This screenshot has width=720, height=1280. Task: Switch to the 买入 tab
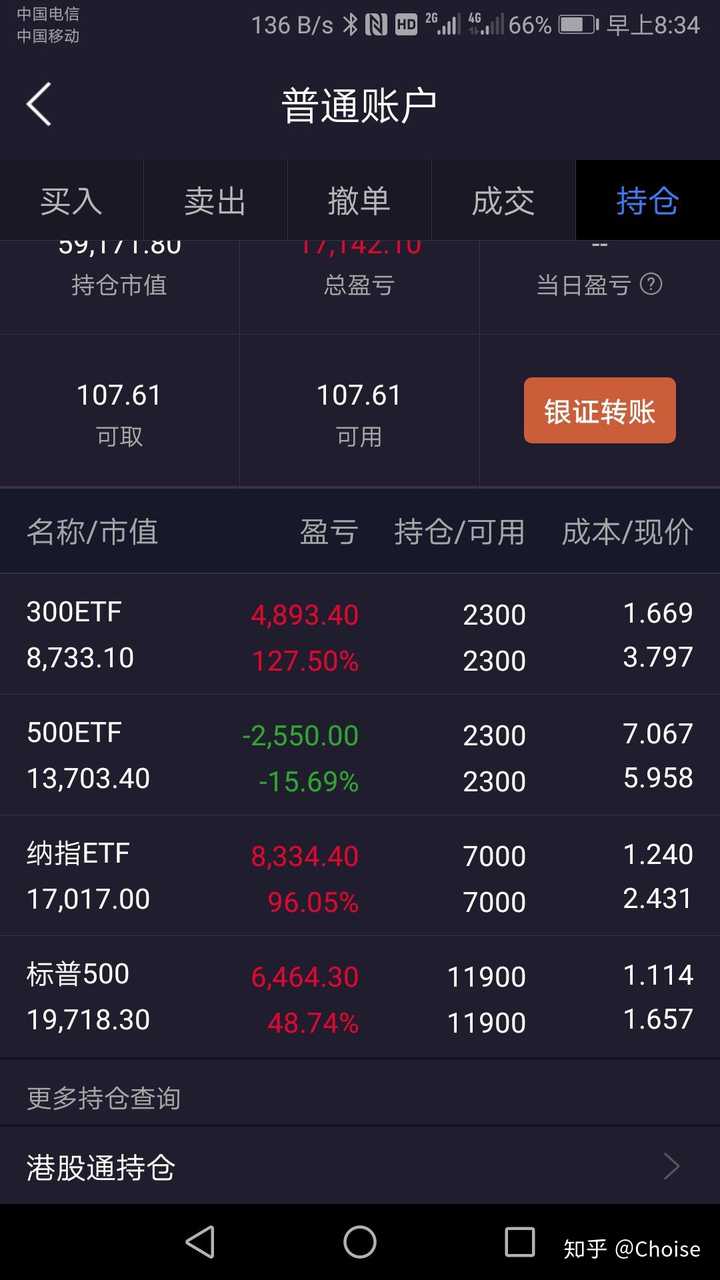[x=71, y=201]
